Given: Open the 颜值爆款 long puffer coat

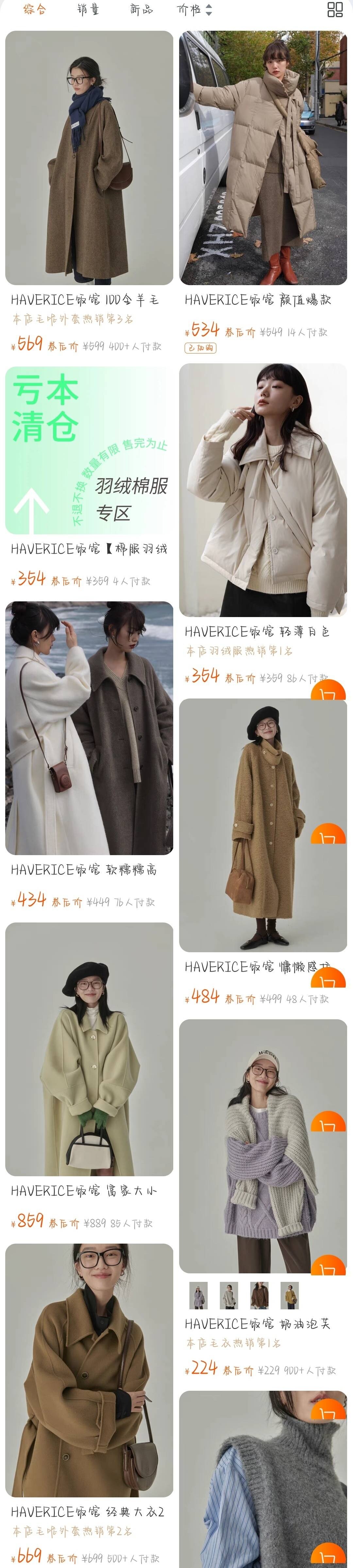Looking at the screenshot, I should (x=263, y=158).
